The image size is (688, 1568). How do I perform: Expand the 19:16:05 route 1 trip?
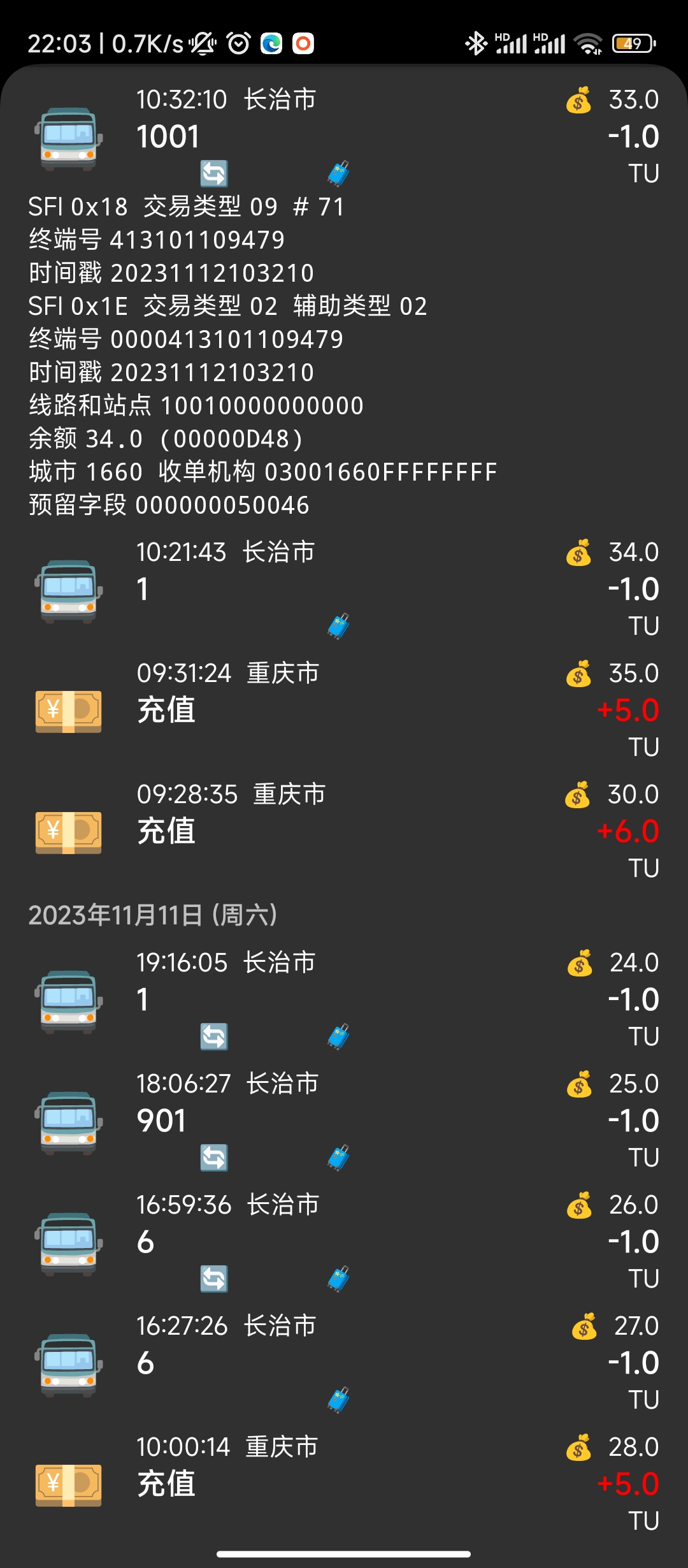(x=344, y=998)
